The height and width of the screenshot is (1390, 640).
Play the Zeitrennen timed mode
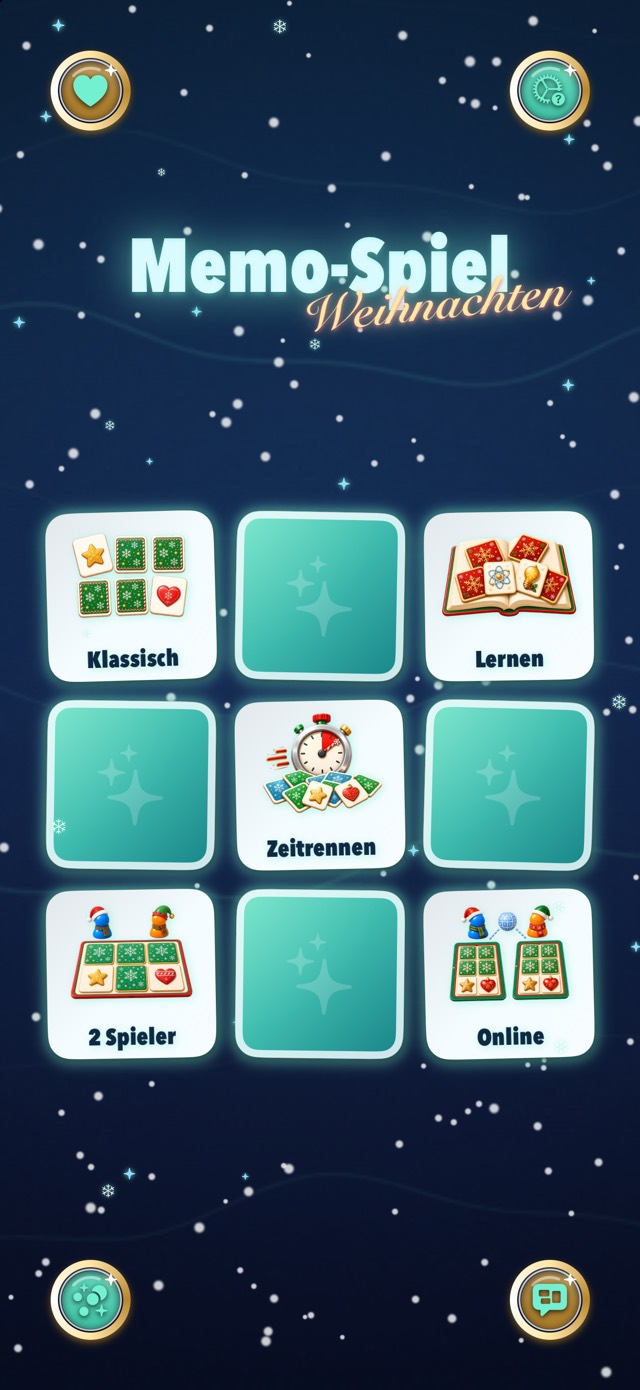[x=320, y=785]
